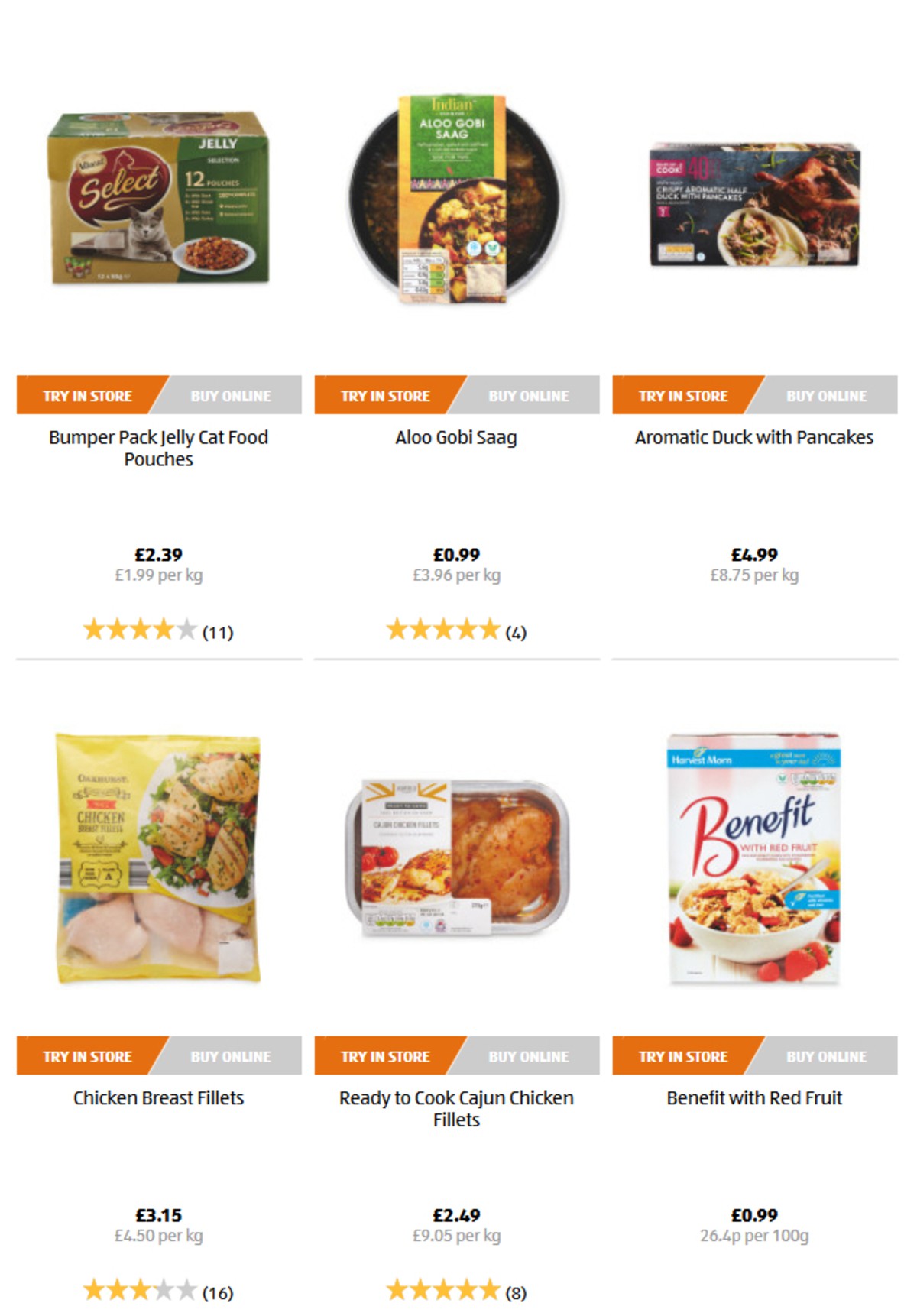Open the Ready to Cook Cajun Chicken Fillets page
917x1316 pixels.
coord(456,1109)
